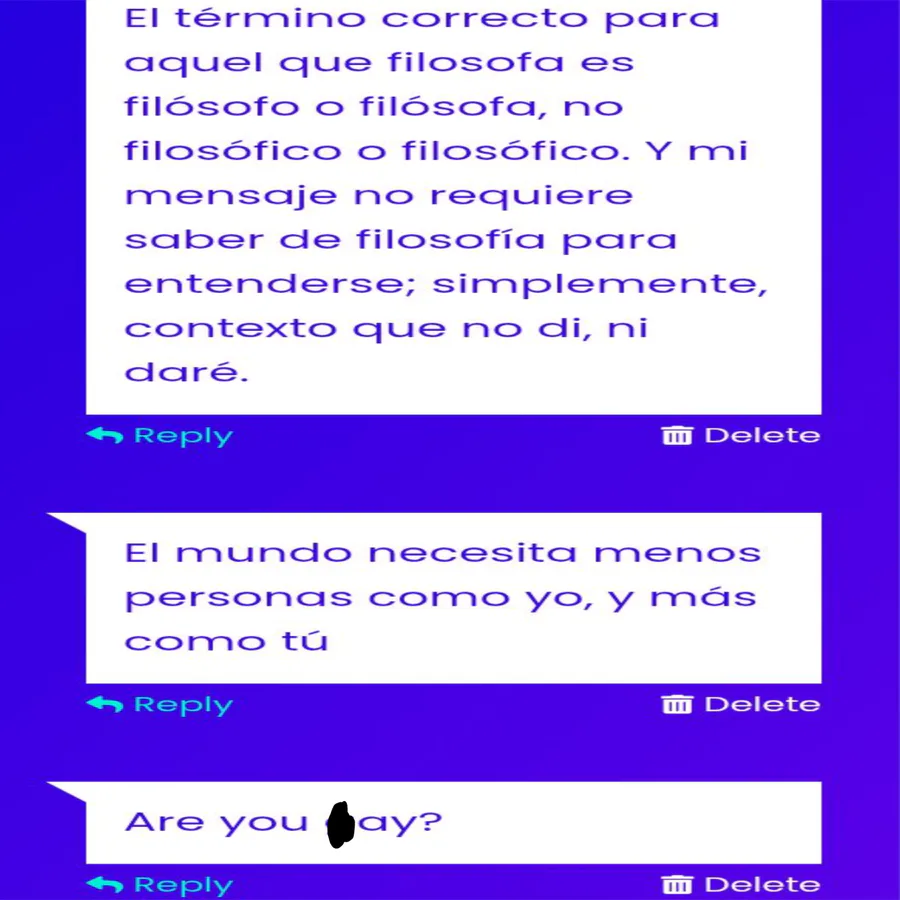Delete the 'Are you' message
This screenshot has width=900, height=900.
pos(740,885)
